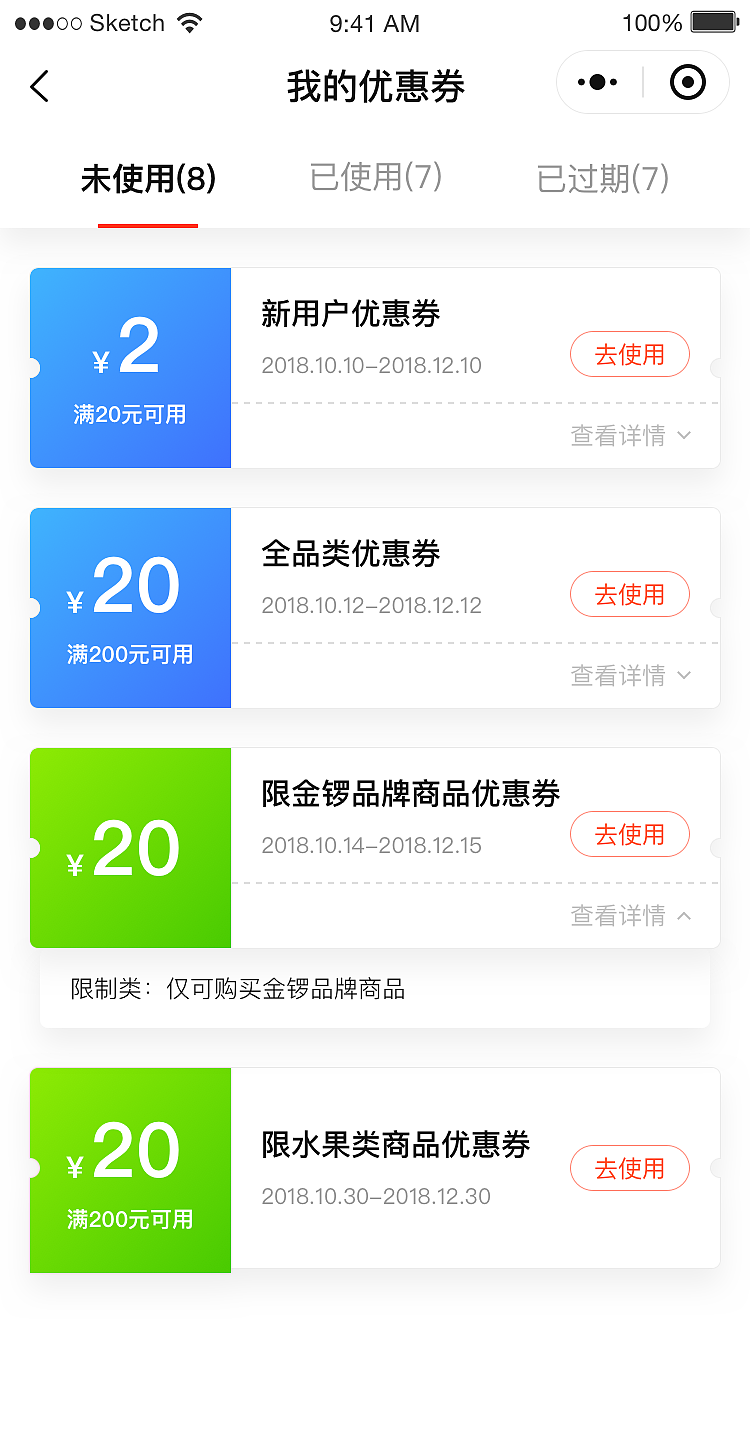Open the mini-program more options menu
The height and width of the screenshot is (1446, 750).
pos(597,82)
